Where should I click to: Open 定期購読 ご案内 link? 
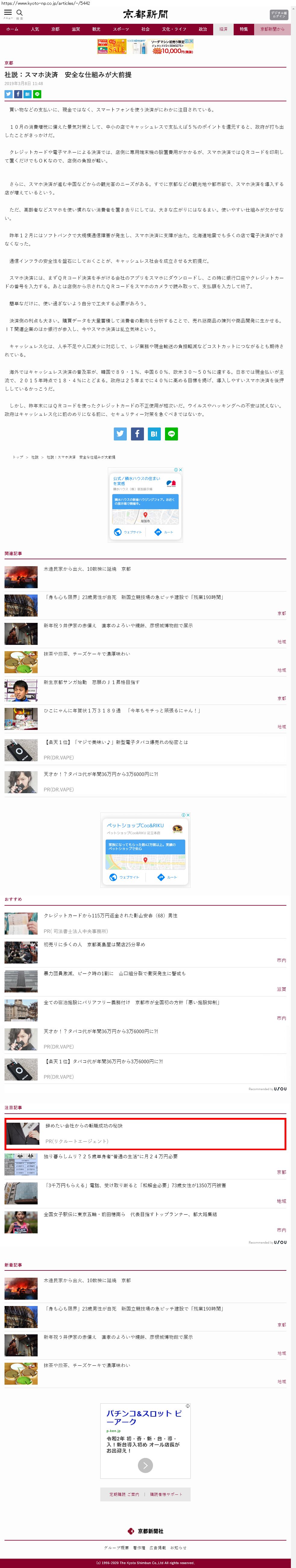pyautogui.click(x=124, y=1494)
